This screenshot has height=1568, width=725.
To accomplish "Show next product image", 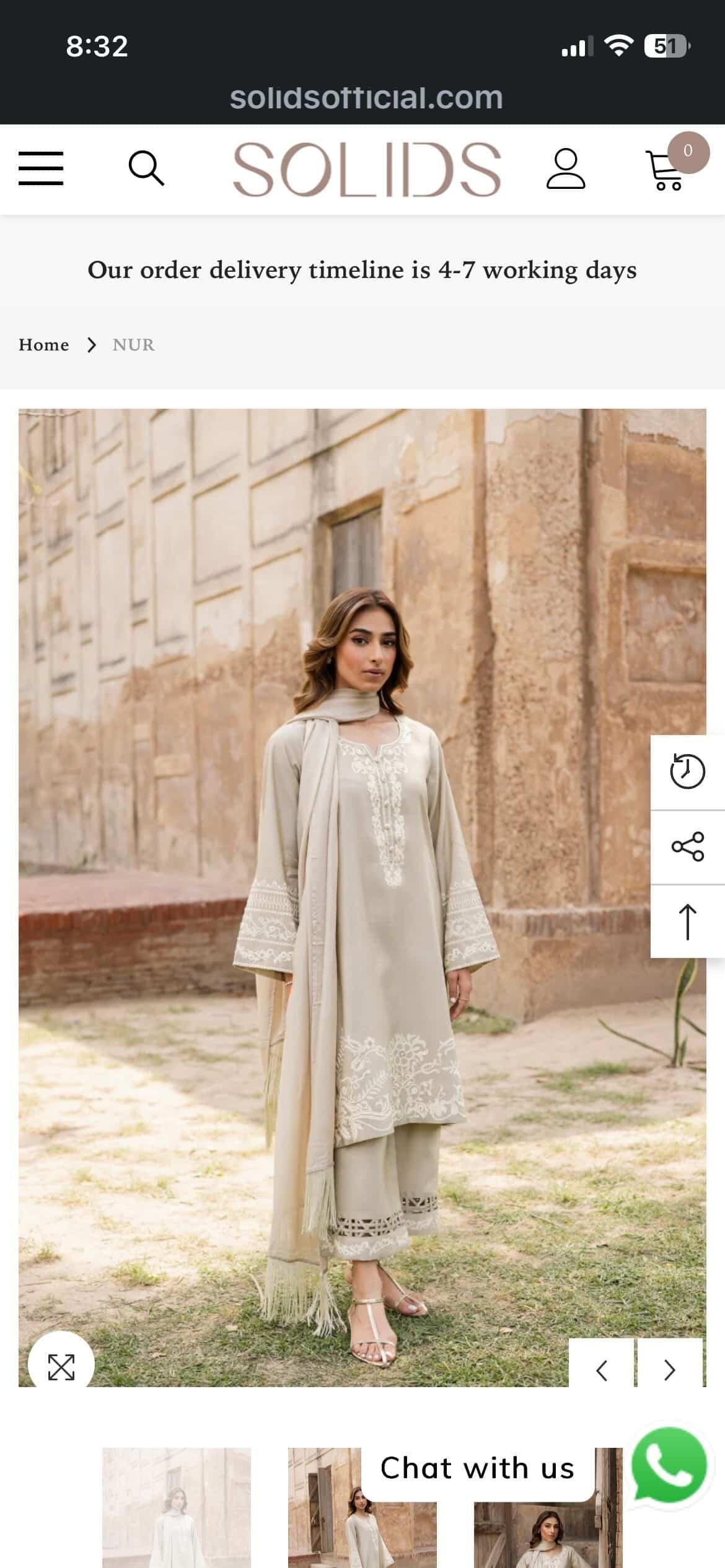I will coord(669,1370).
